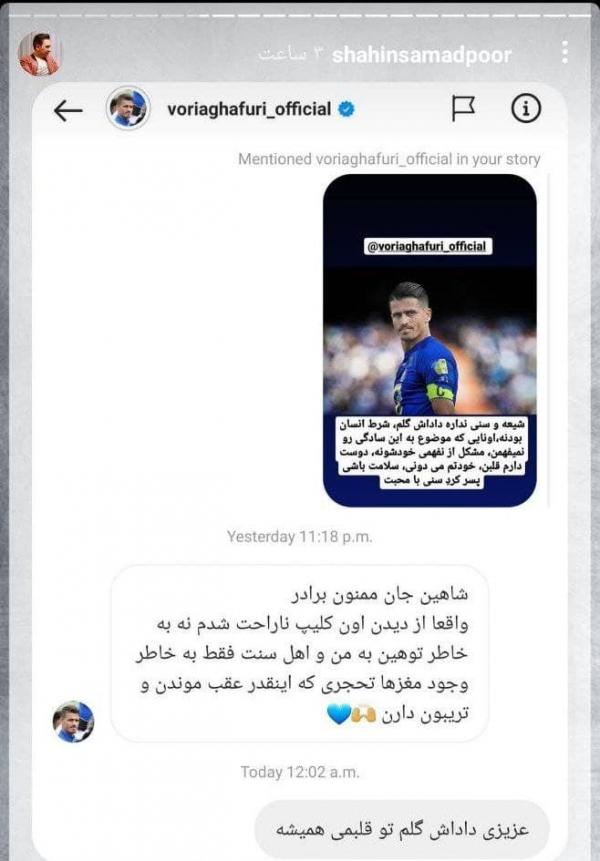Image resolution: width=600 pixels, height=861 pixels.
Task: Open the story options three-dot menu
Action: pyautogui.click(x=566, y=52)
